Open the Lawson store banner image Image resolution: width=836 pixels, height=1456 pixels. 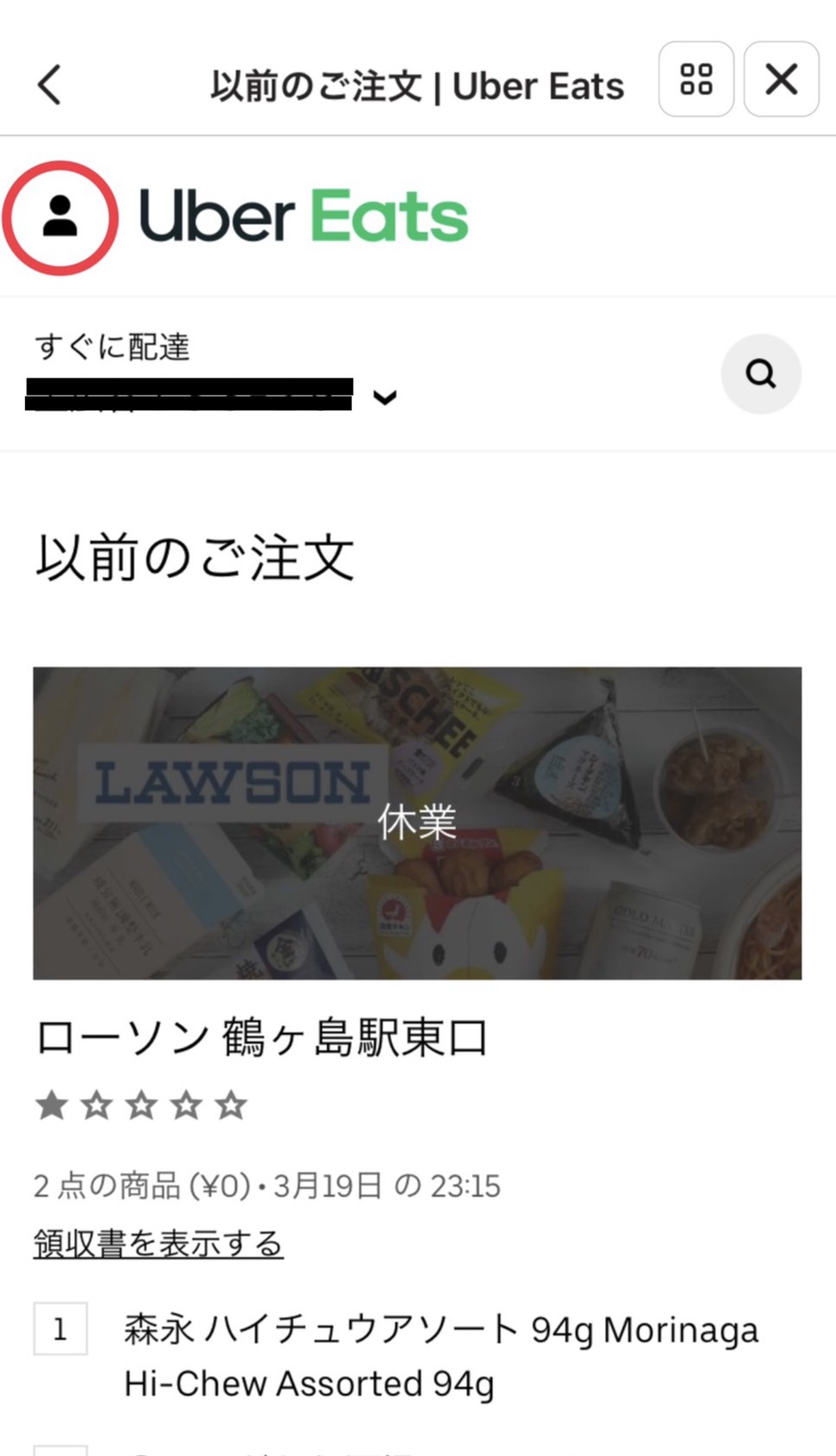click(417, 823)
